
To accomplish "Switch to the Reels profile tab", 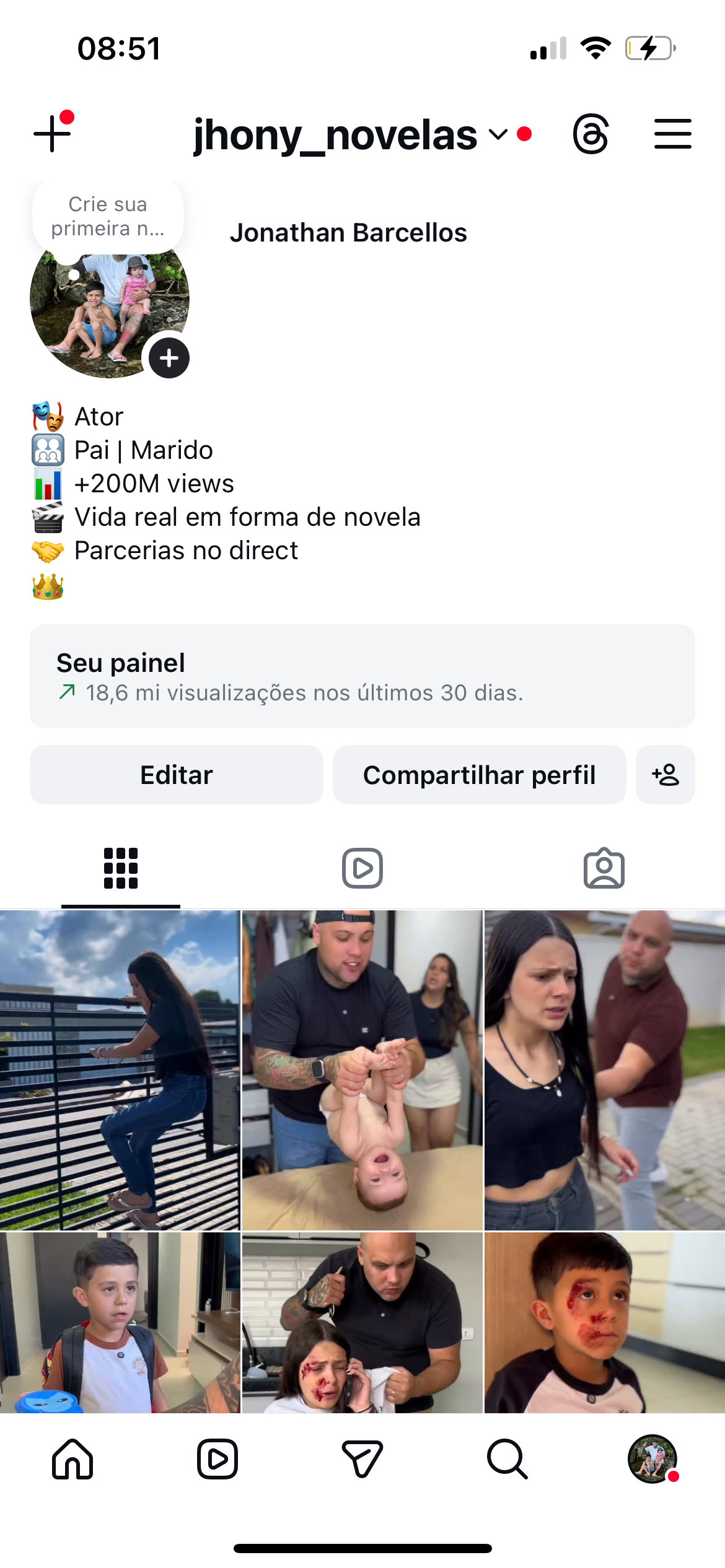I will 362,868.
